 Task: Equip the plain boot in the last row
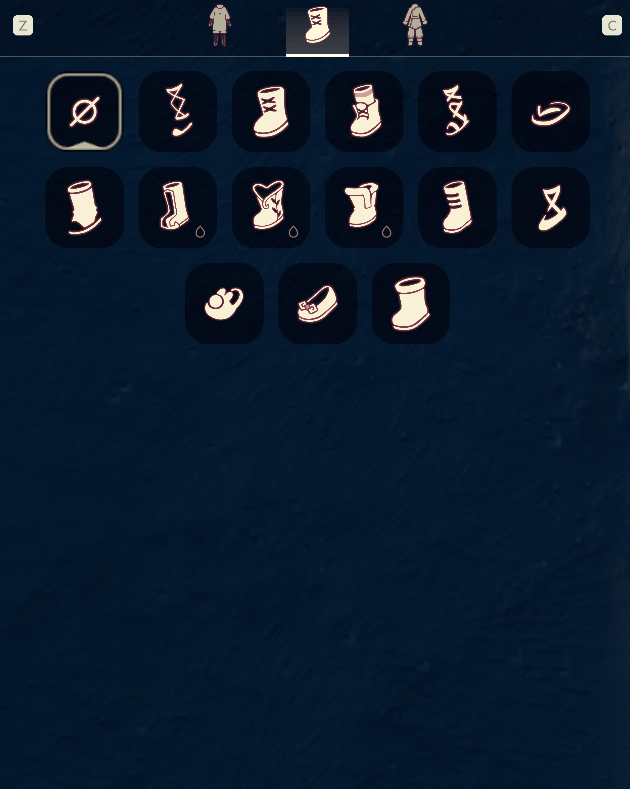(411, 303)
